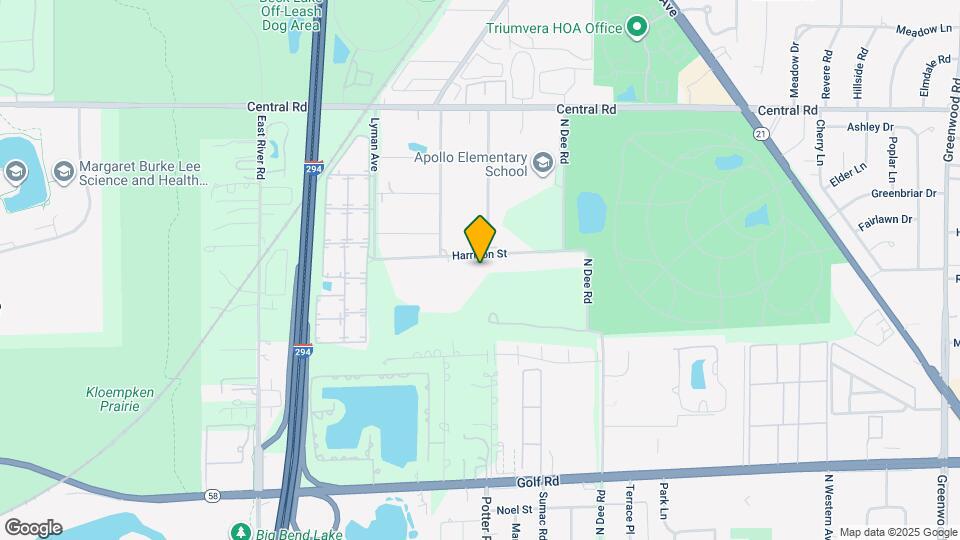Open the Margaret Burke Lee Science and Health pin
The width and height of the screenshot is (960, 540).
pyautogui.click(x=65, y=173)
